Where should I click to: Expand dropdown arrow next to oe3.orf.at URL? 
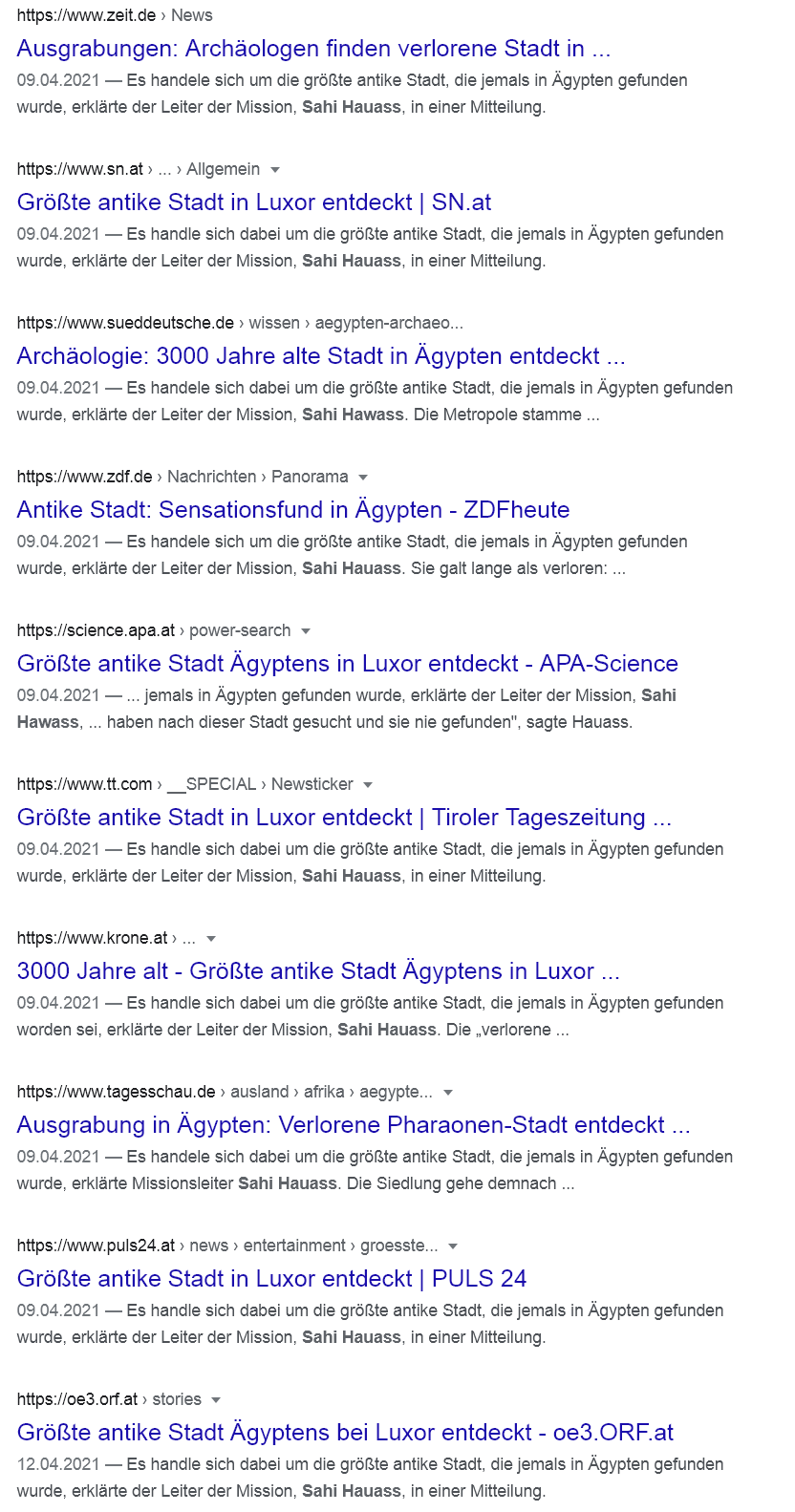(x=216, y=1400)
